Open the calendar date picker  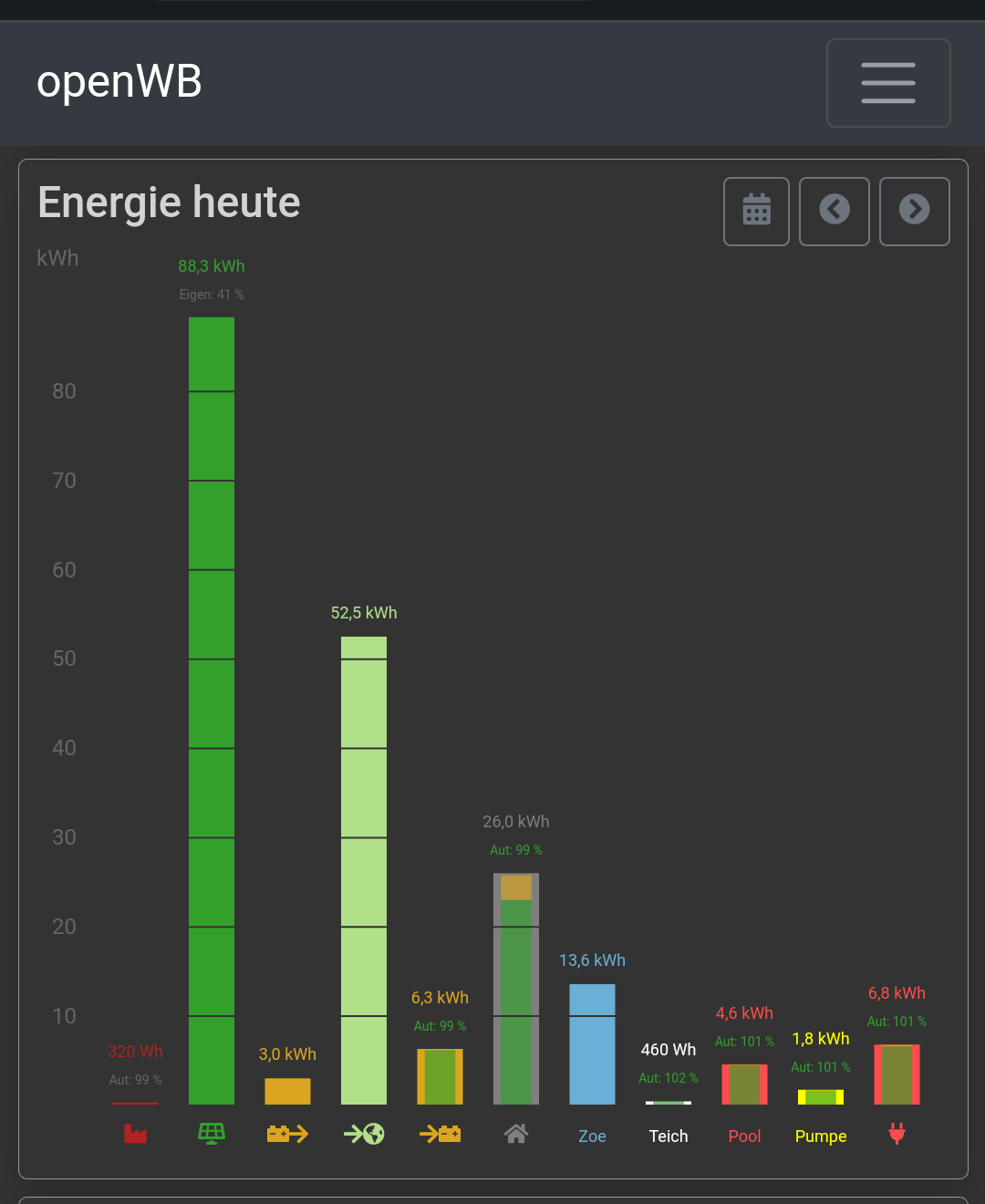[x=756, y=211]
